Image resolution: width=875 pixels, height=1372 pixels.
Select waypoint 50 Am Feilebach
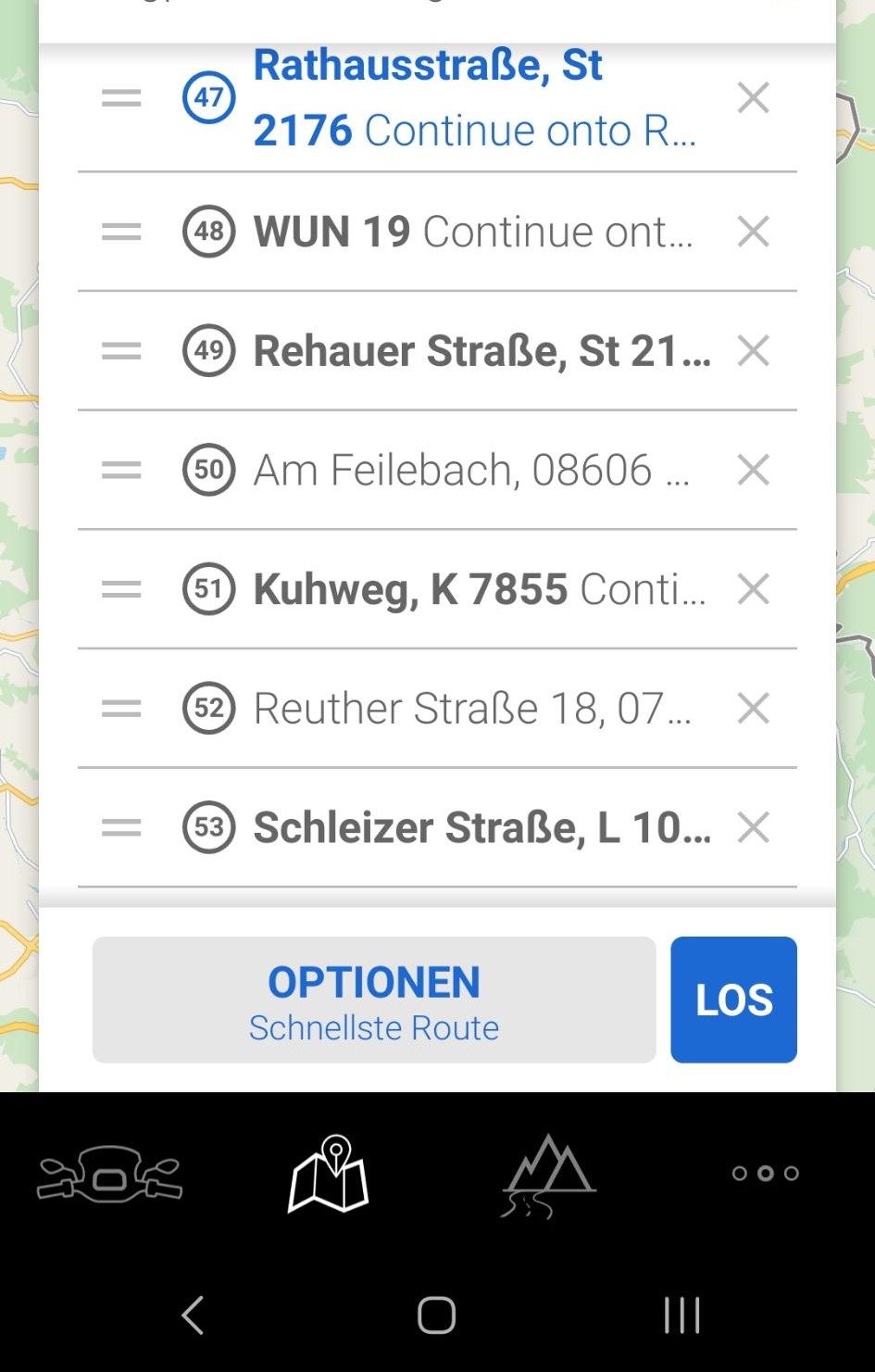pos(470,471)
